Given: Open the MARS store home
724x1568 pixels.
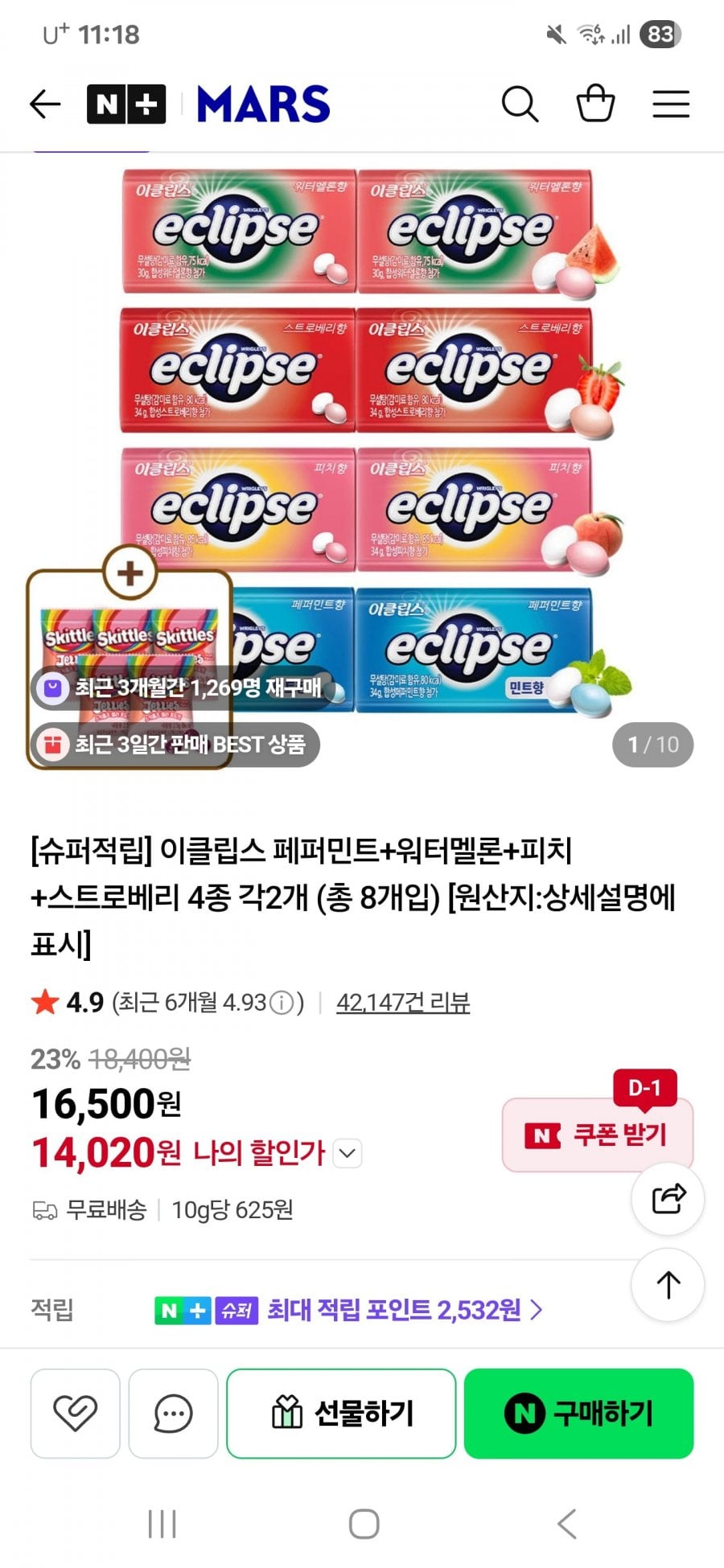Looking at the screenshot, I should (263, 104).
